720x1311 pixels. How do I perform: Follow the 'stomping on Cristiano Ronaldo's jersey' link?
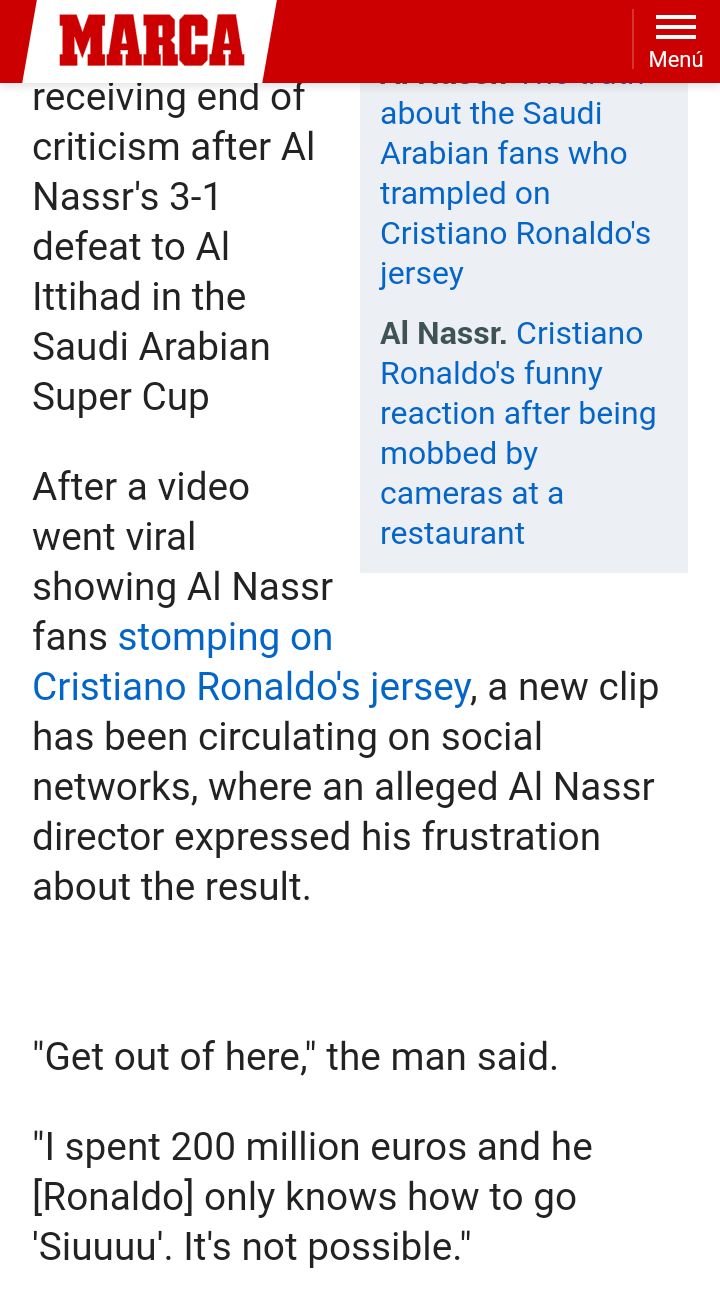click(x=250, y=686)
